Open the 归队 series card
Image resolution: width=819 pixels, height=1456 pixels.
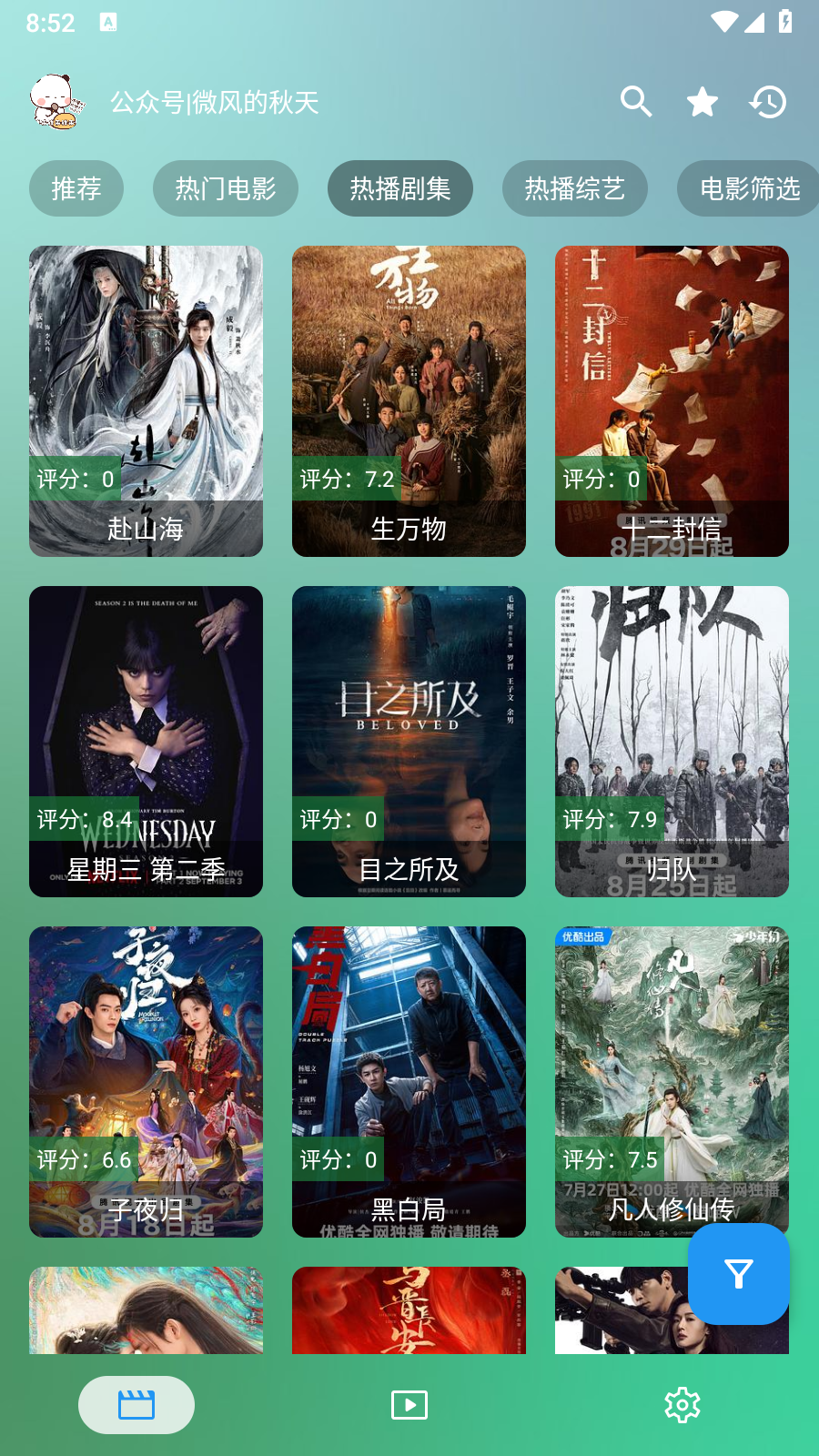pos(672,741)
